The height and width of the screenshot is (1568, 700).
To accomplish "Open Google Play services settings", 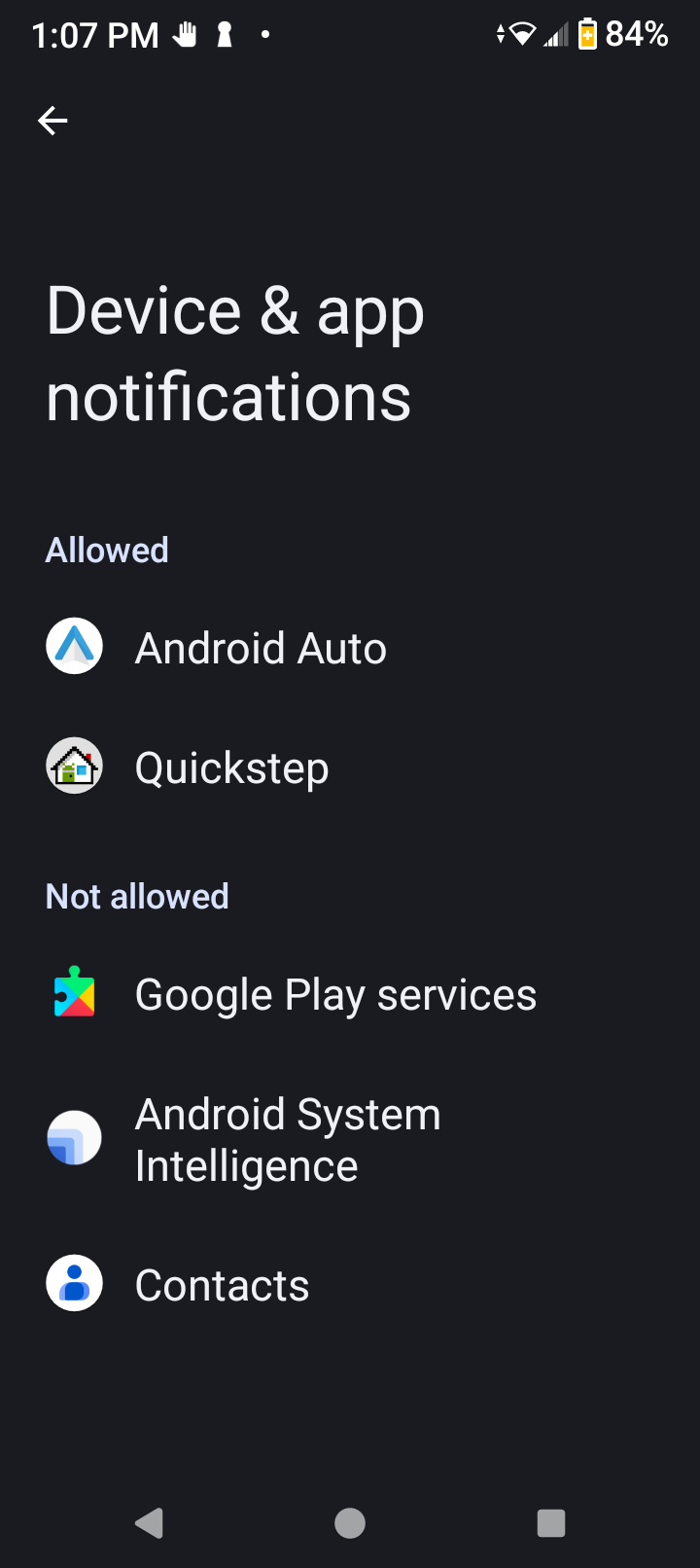I will point(334,994).
